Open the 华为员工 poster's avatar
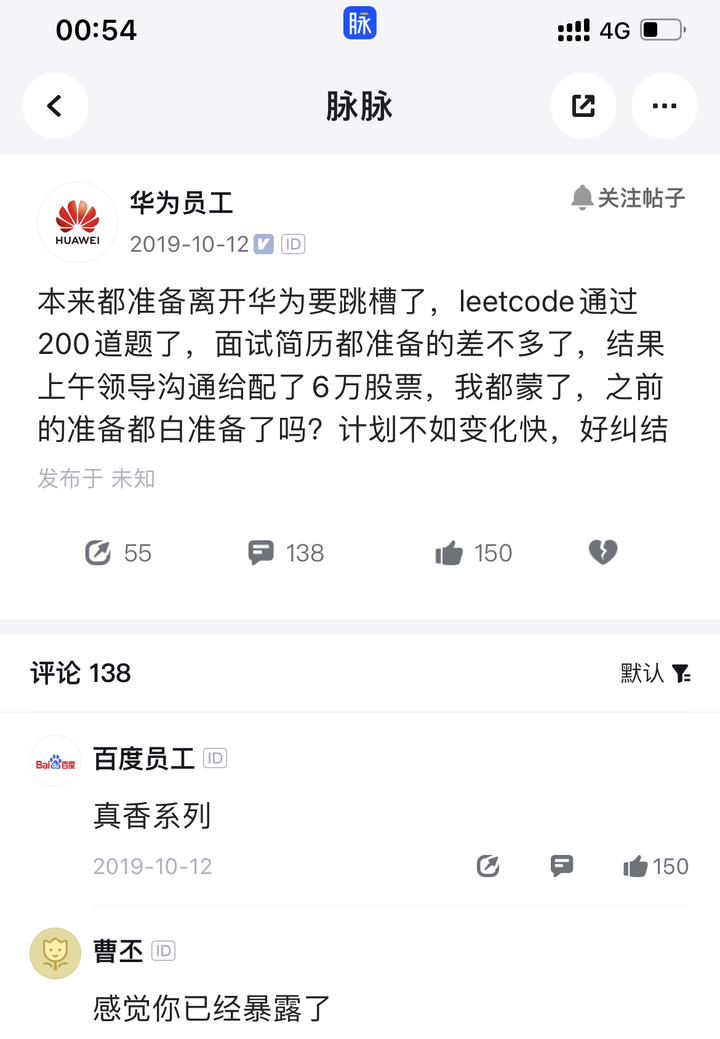This screenshot has height=1039, width=720. click(77, 222)
